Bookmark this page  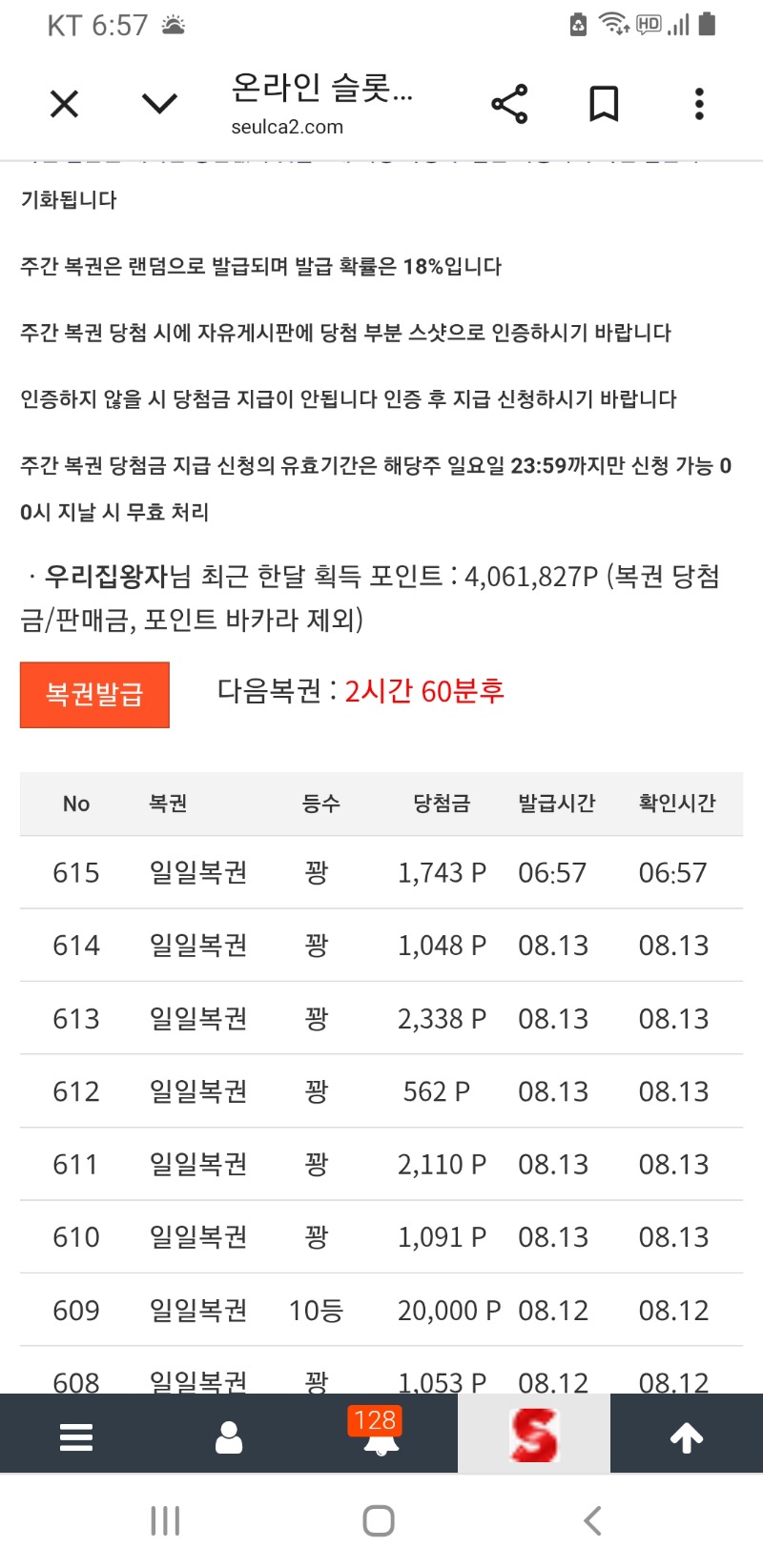[604, 103]
